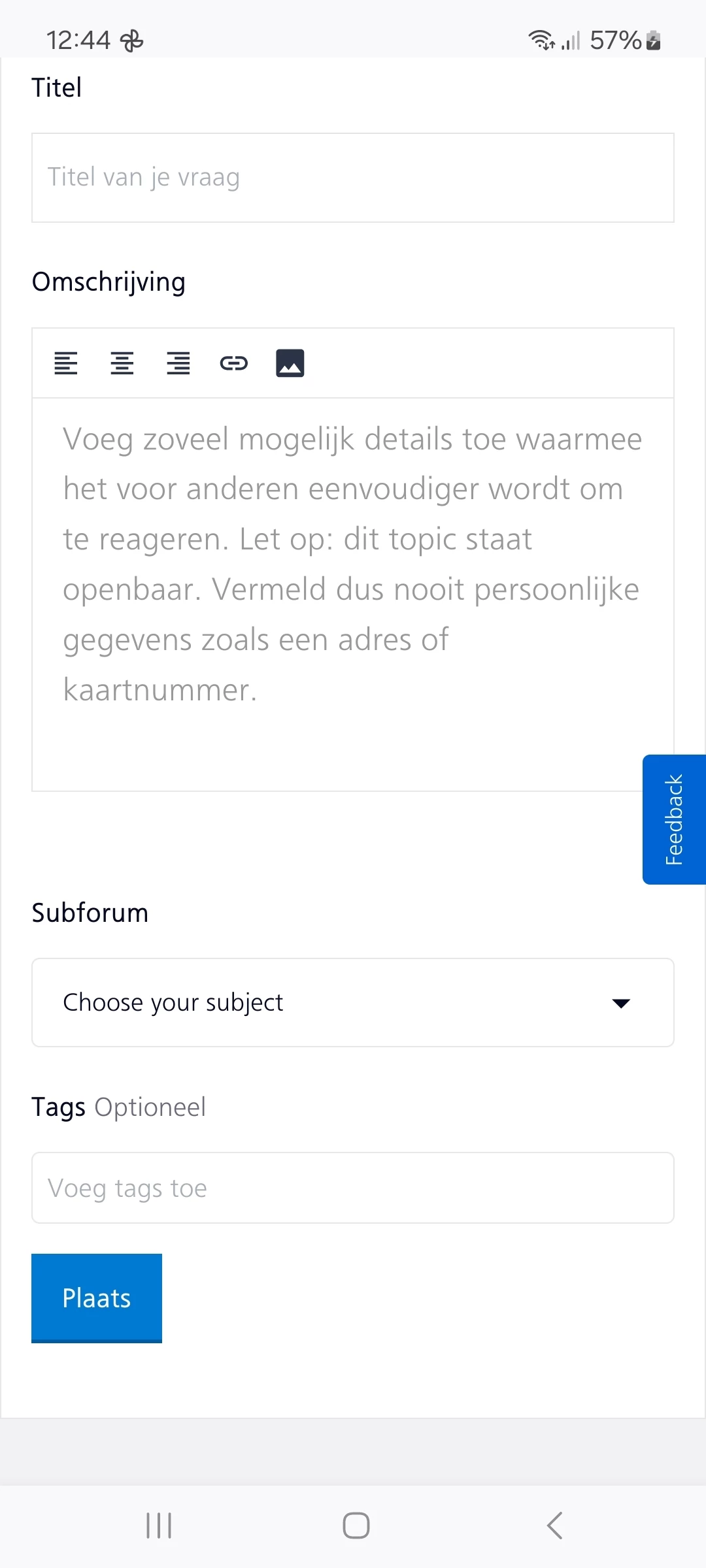
Task: Focus the Omschrijving text area
Action: [x=353, y=595]
